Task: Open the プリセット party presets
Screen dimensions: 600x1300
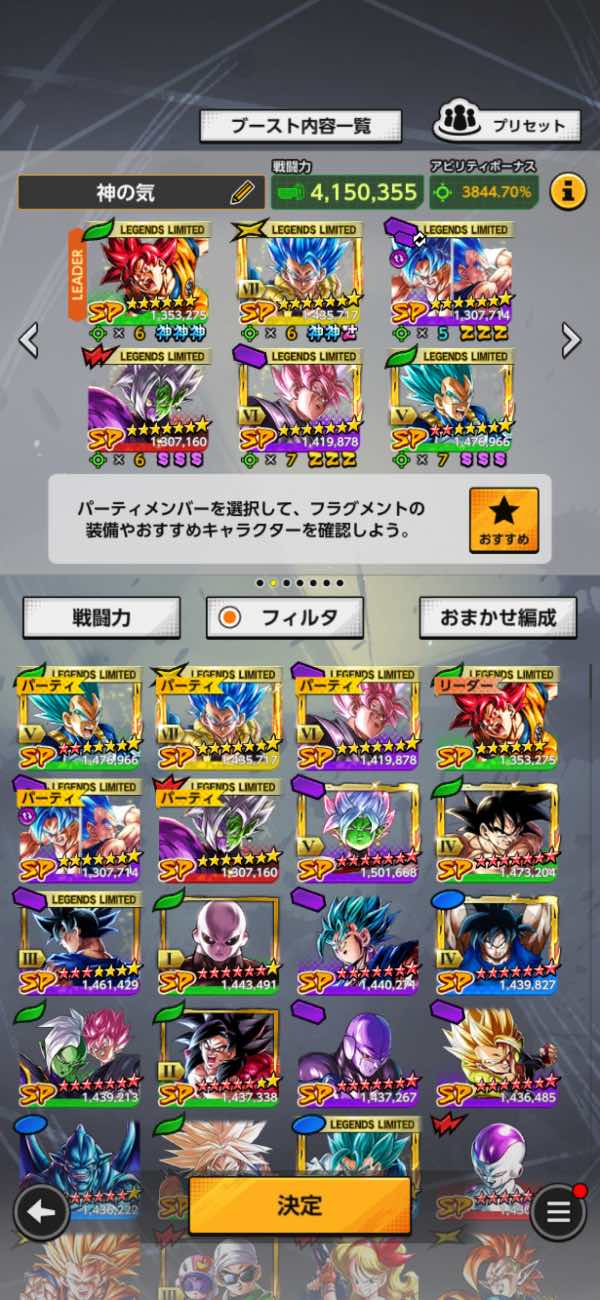Action: [507, 126]
